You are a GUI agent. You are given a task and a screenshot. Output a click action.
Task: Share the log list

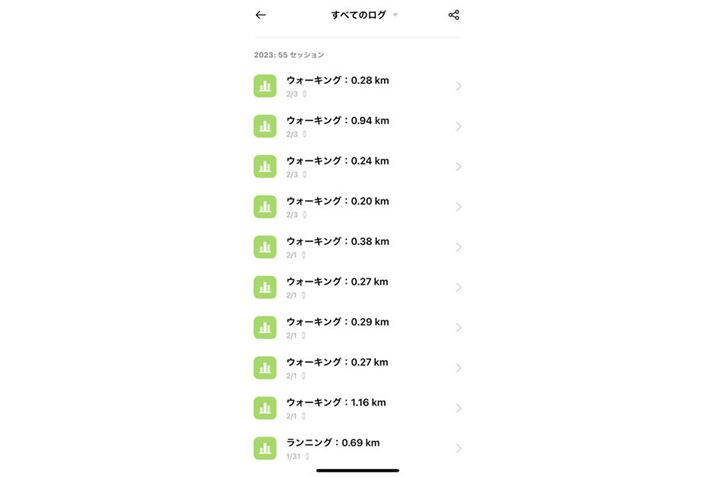[x=454, y=15]
